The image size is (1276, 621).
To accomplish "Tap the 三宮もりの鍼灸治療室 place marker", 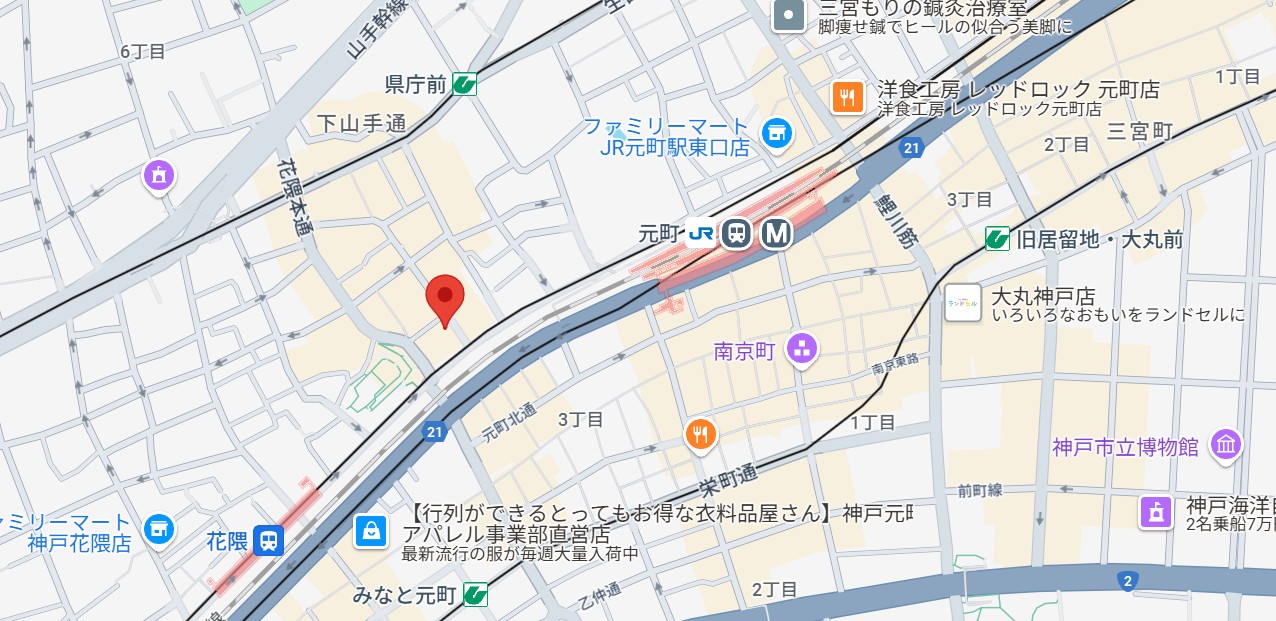I will point(789,15).
